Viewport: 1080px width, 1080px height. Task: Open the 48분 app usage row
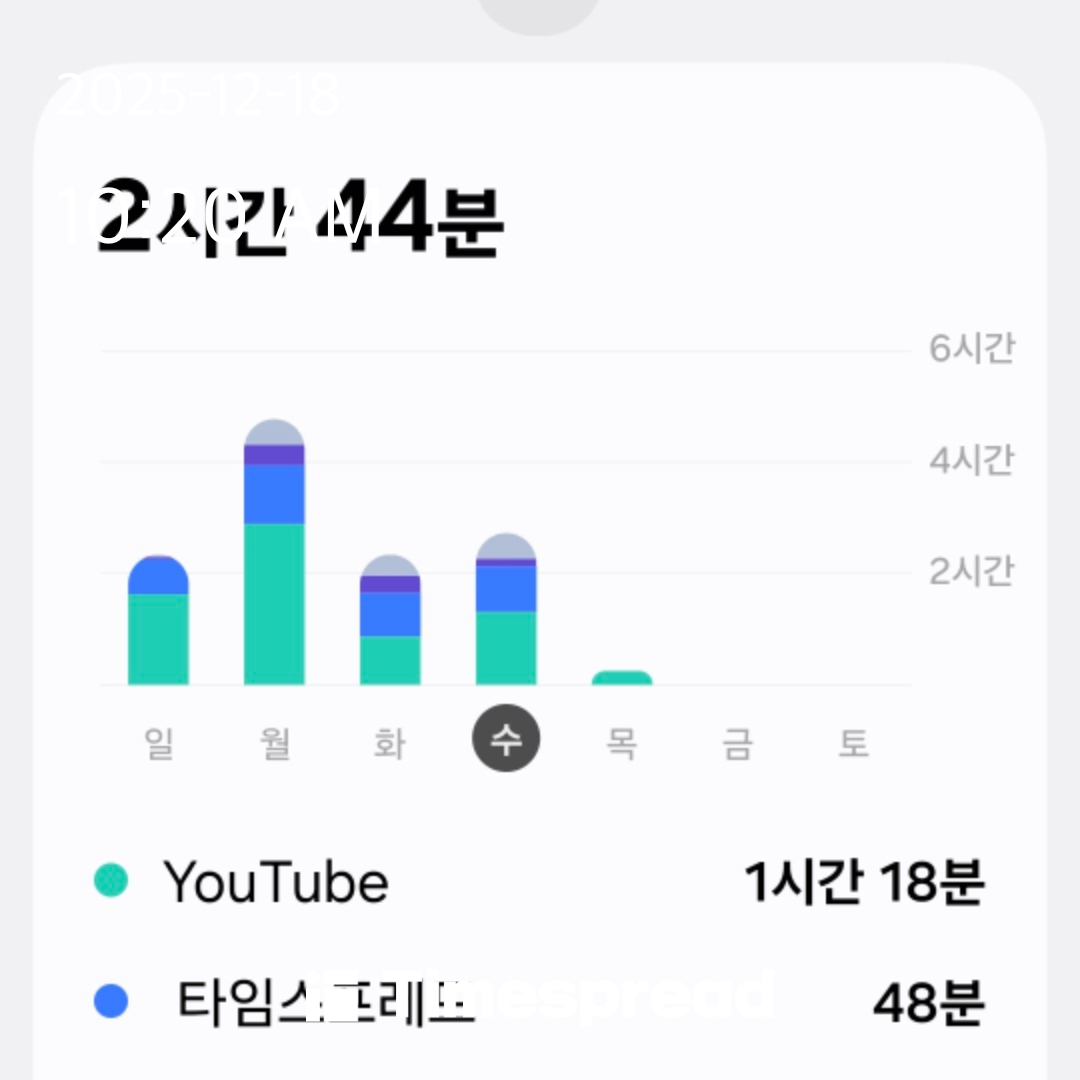point(540,1002)
